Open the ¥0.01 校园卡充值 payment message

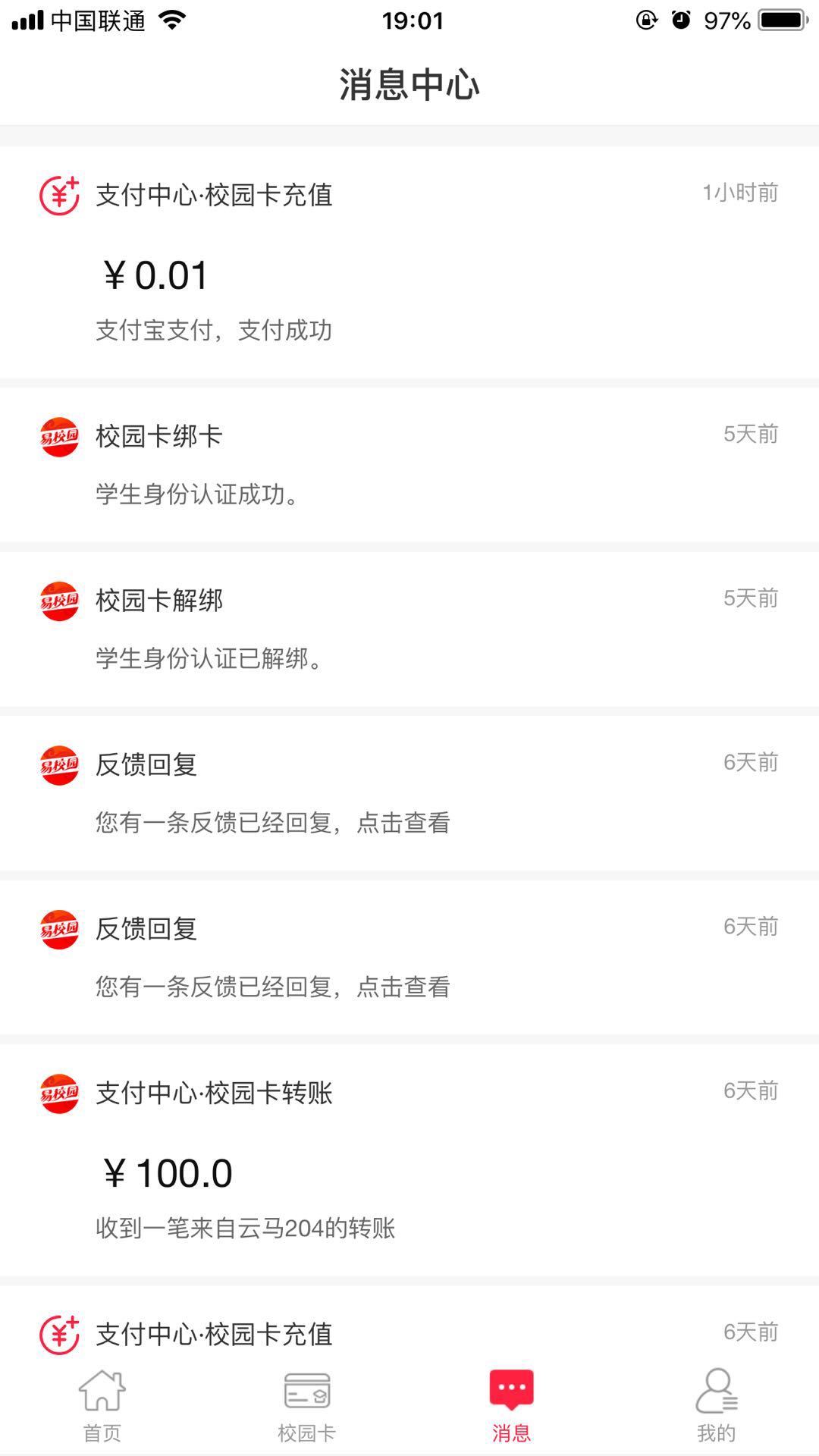click(x=409, y=262)
